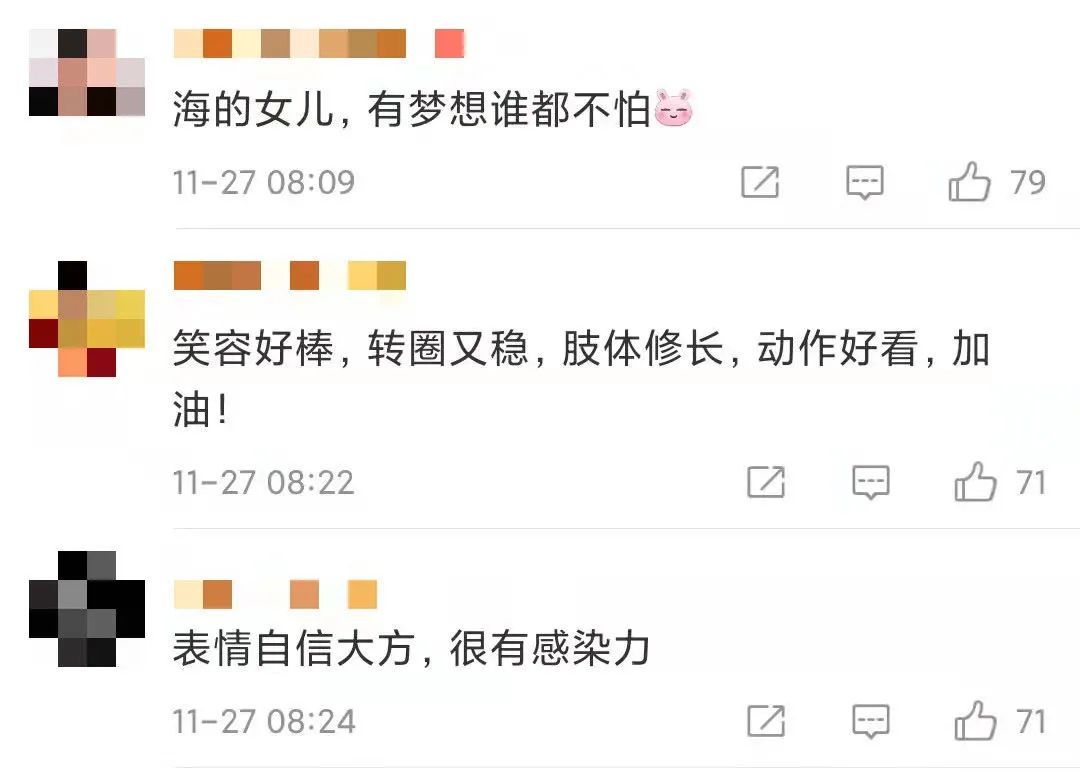Share the 表情自信大方 comment
1080x772 pixels.
(x=766, y=721)
